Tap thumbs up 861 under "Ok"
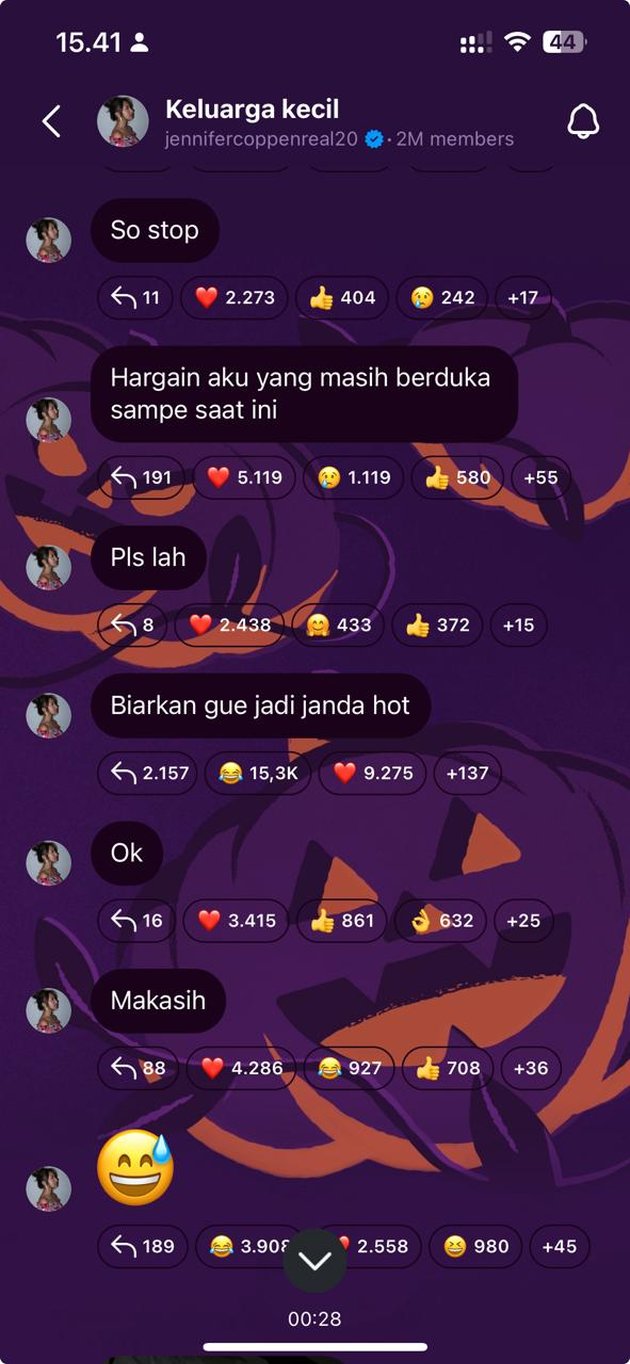This screenshot has width=630, height=1364. coord(341,921)
